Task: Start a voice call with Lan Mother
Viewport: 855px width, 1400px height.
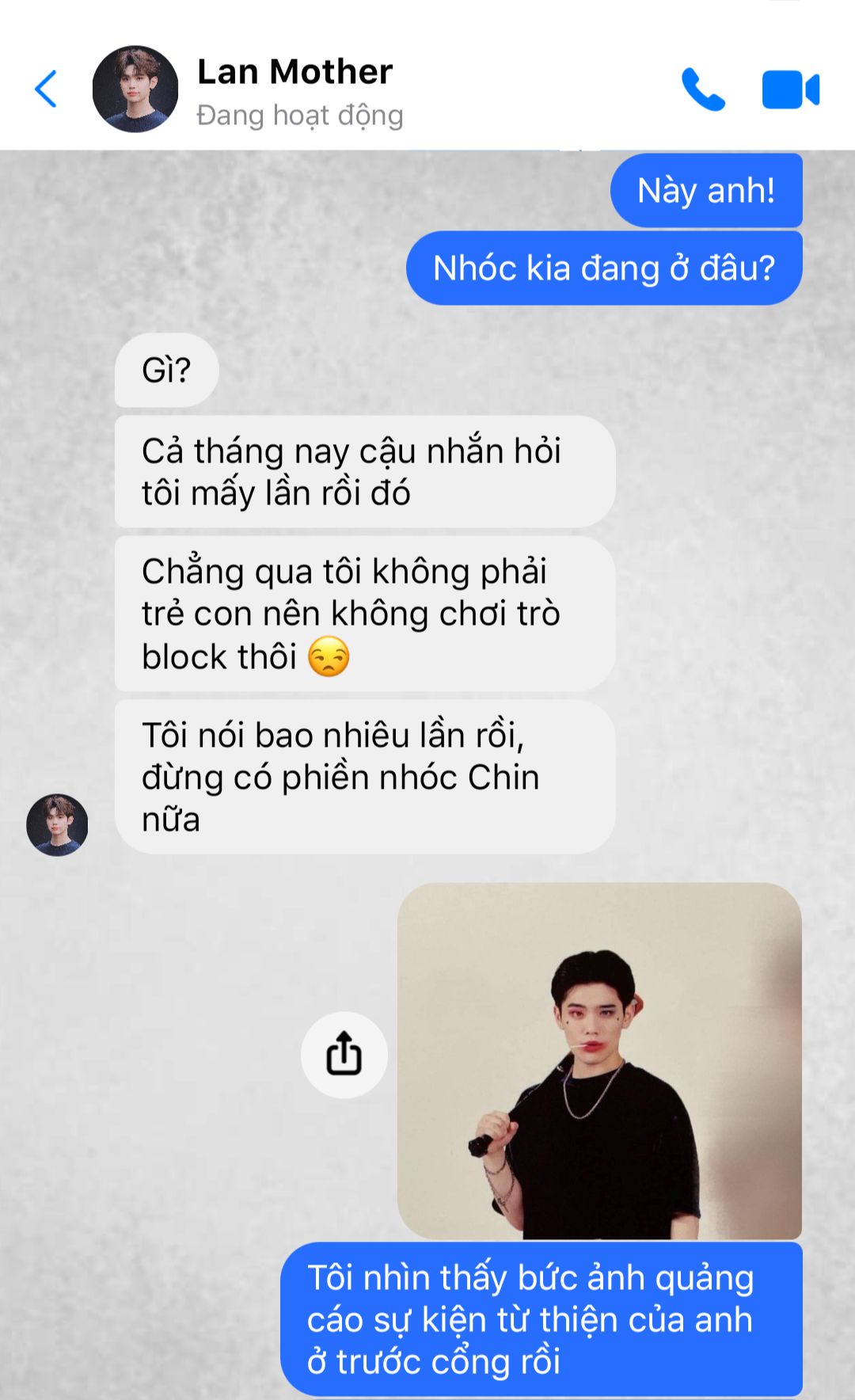Action: click(x=703, y=89)
